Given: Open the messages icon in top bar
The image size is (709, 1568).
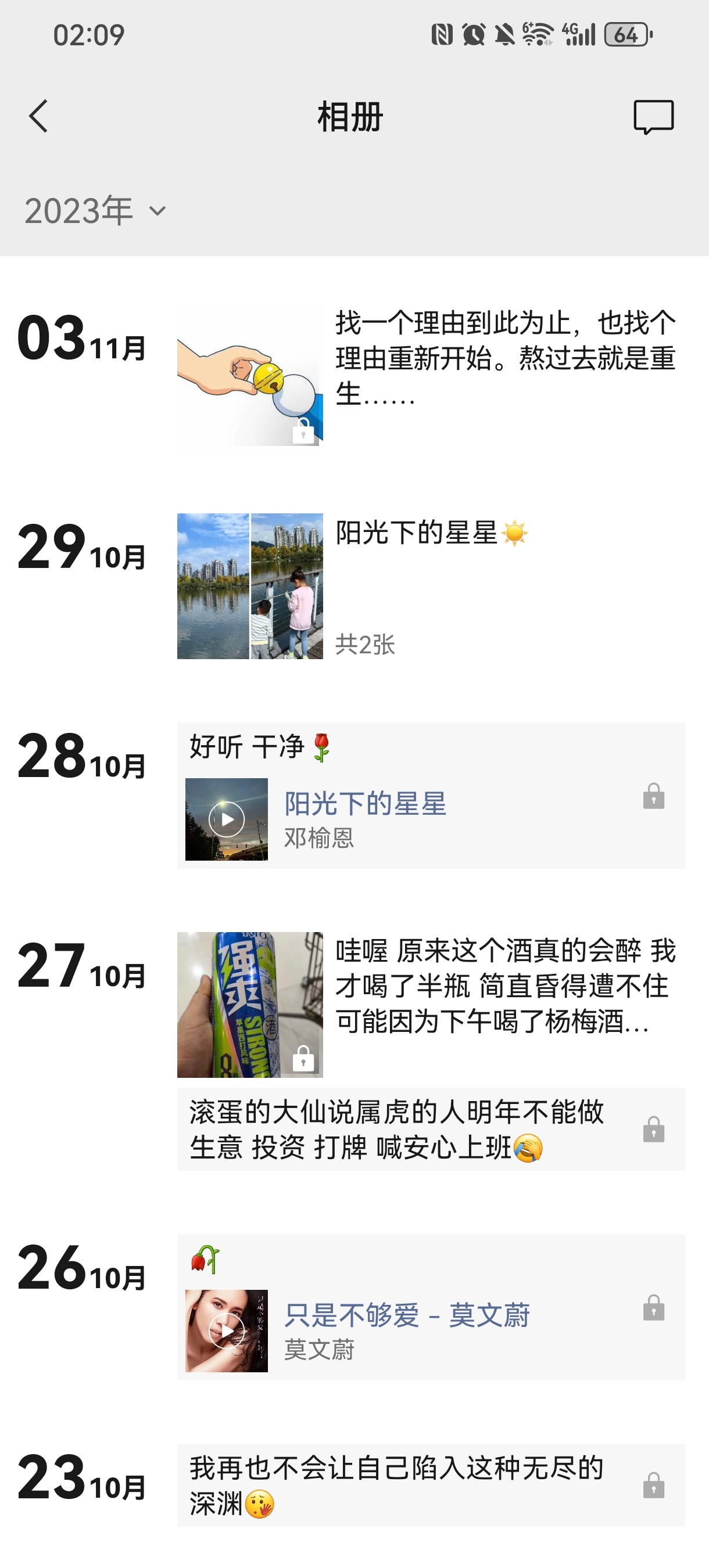Looking at the screenshot, I should [x=653, y=116].
